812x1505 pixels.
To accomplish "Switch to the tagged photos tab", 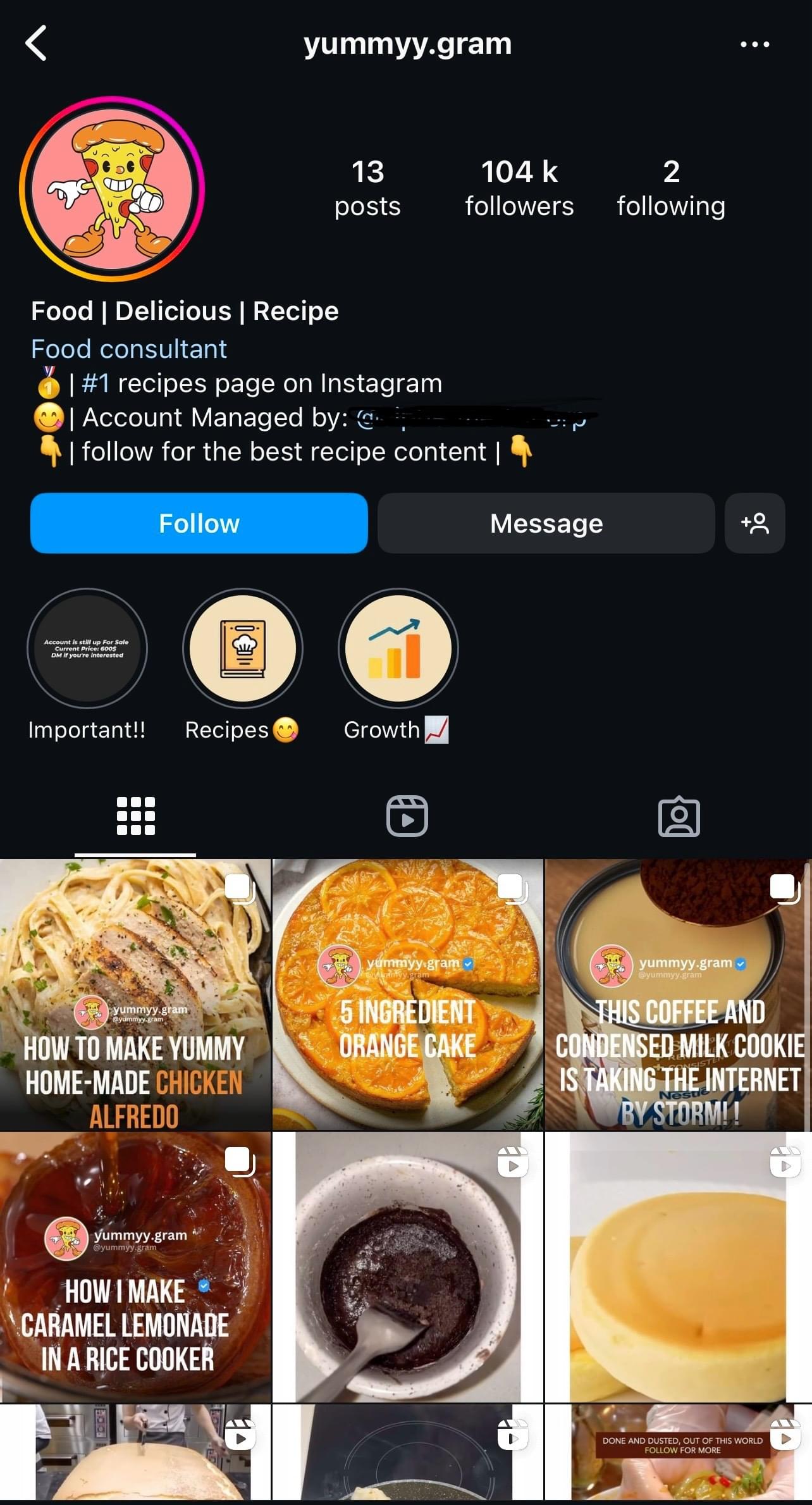I will (679, 816).
